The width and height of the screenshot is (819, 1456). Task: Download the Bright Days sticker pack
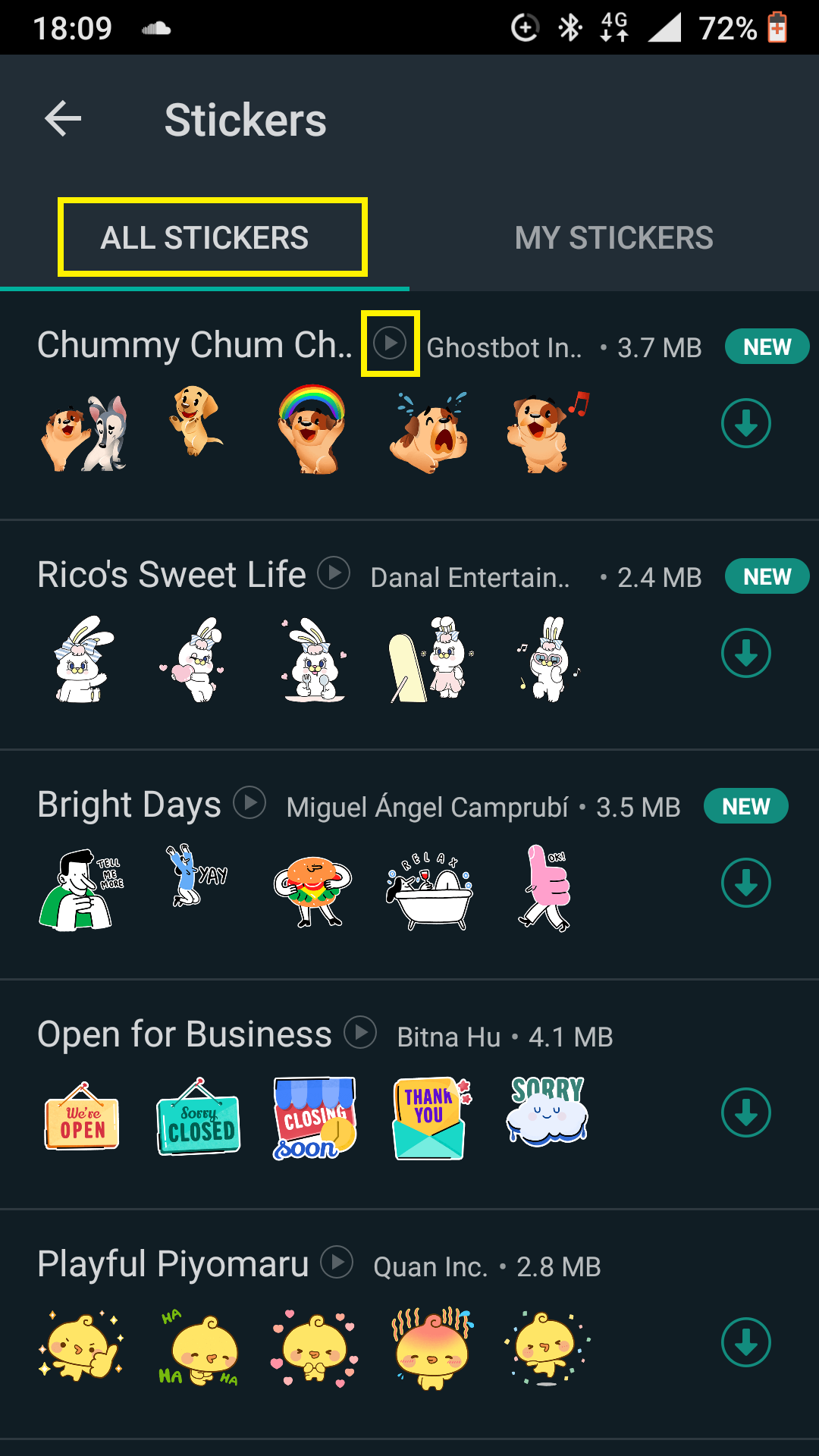pyautogui.click(x=746, y=882)
